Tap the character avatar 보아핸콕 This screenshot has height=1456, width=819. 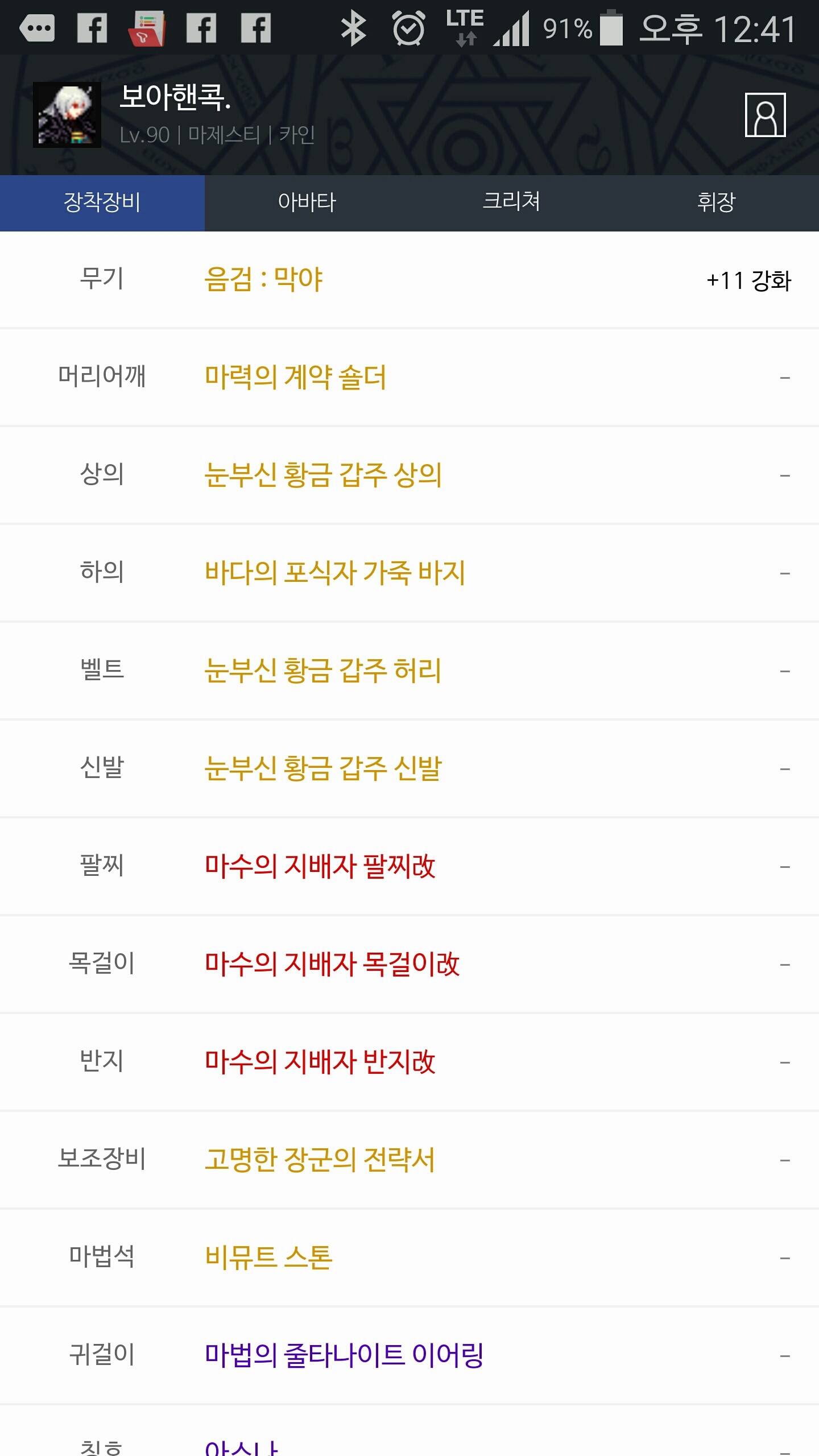point(67,115)
